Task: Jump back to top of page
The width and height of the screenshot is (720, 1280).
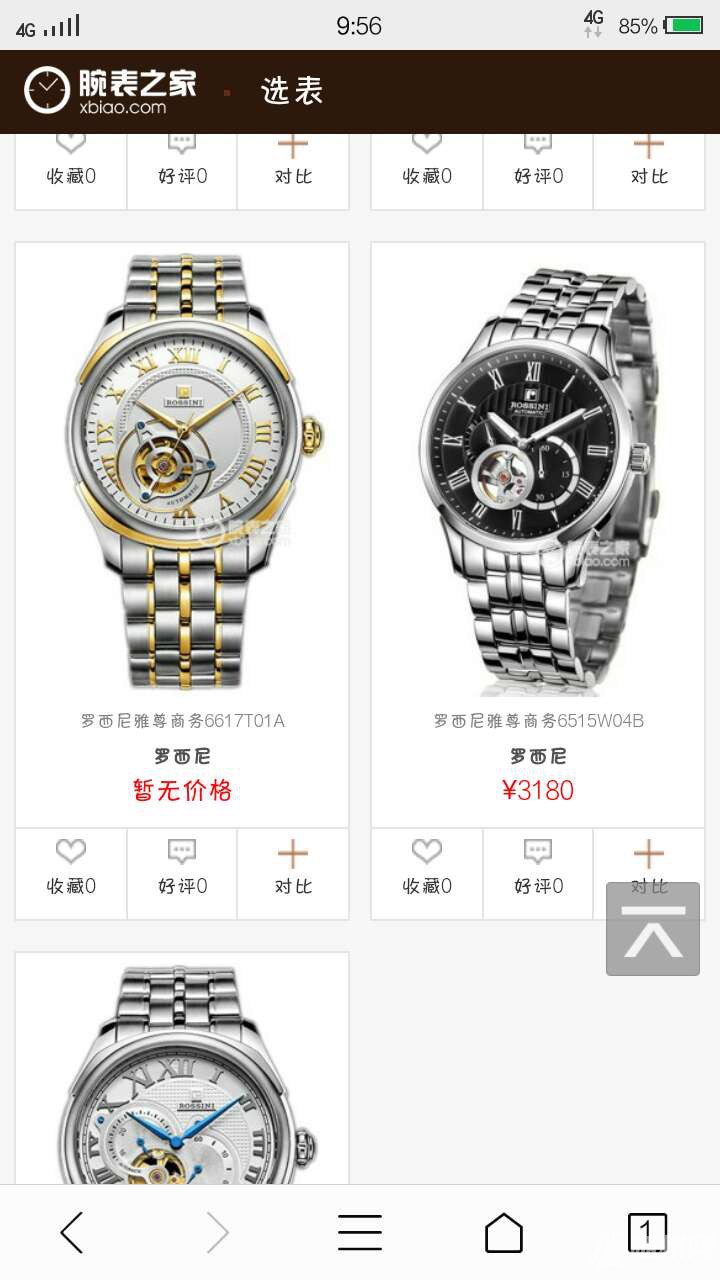Action: [x=652, y=929]
